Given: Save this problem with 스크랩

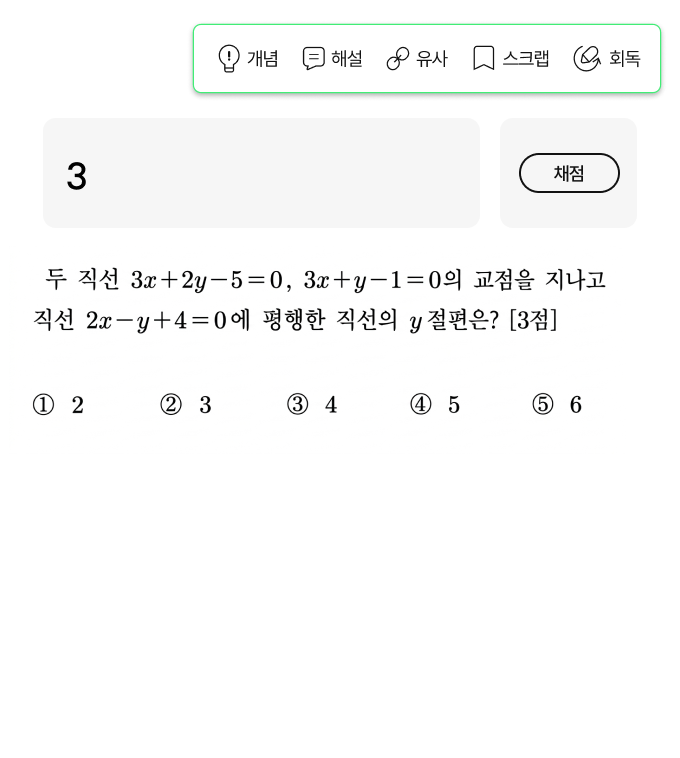Looking at the screenshot, I should click(x=511, y=58).
